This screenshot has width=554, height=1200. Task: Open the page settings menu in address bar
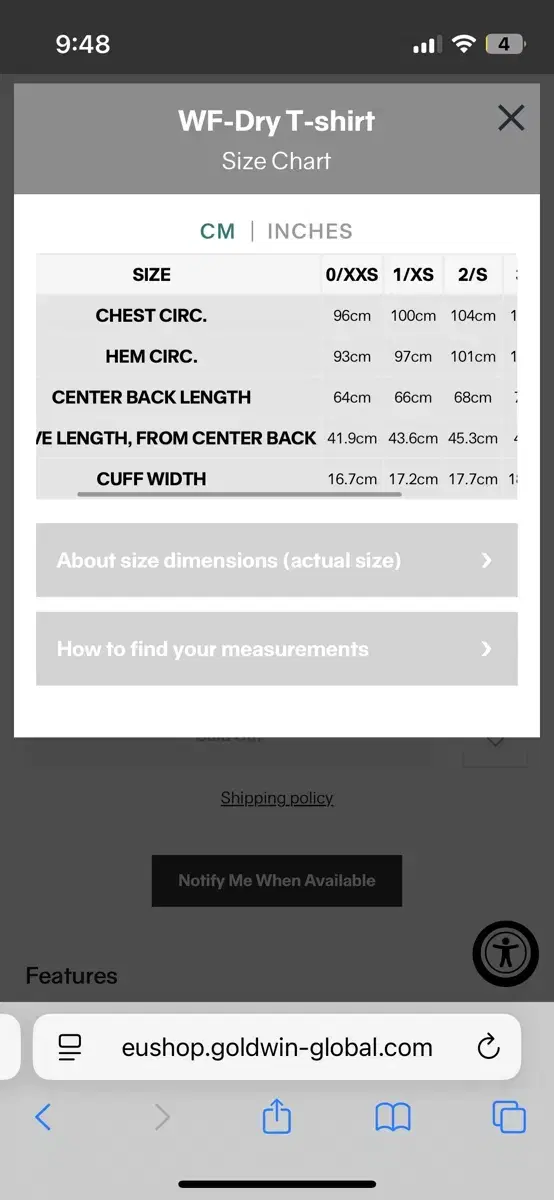pyautogui.click(x=70, y=1048)
